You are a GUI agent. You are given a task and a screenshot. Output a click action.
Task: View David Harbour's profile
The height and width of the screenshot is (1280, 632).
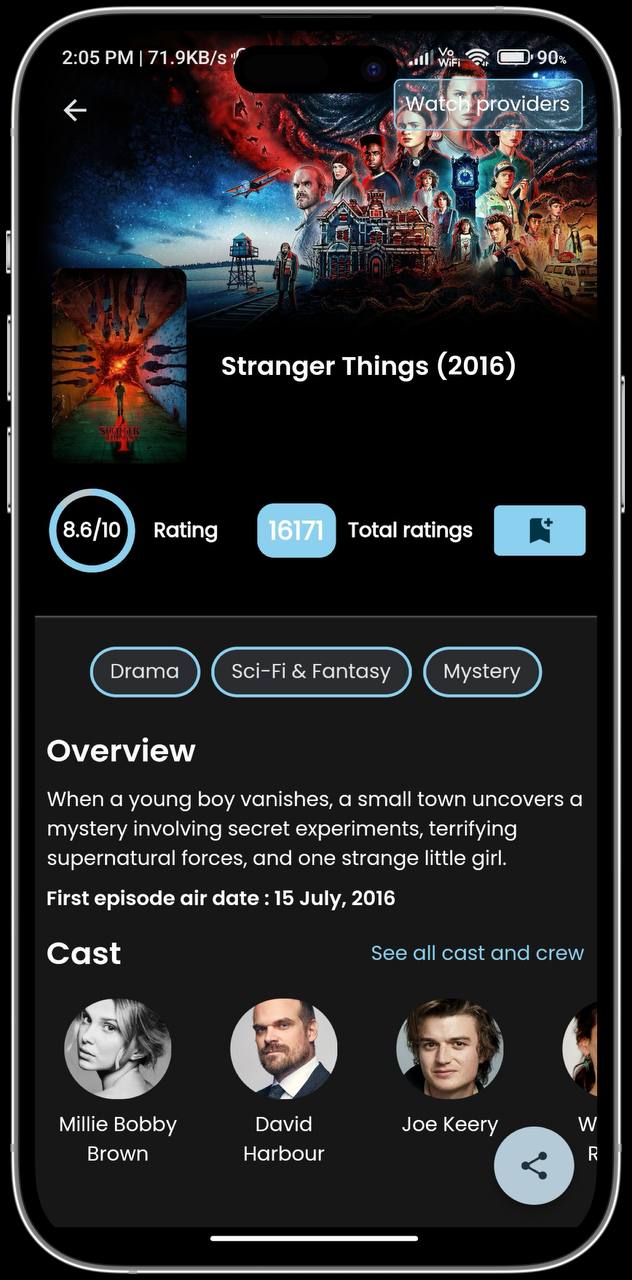click(x=284, y=1049)
